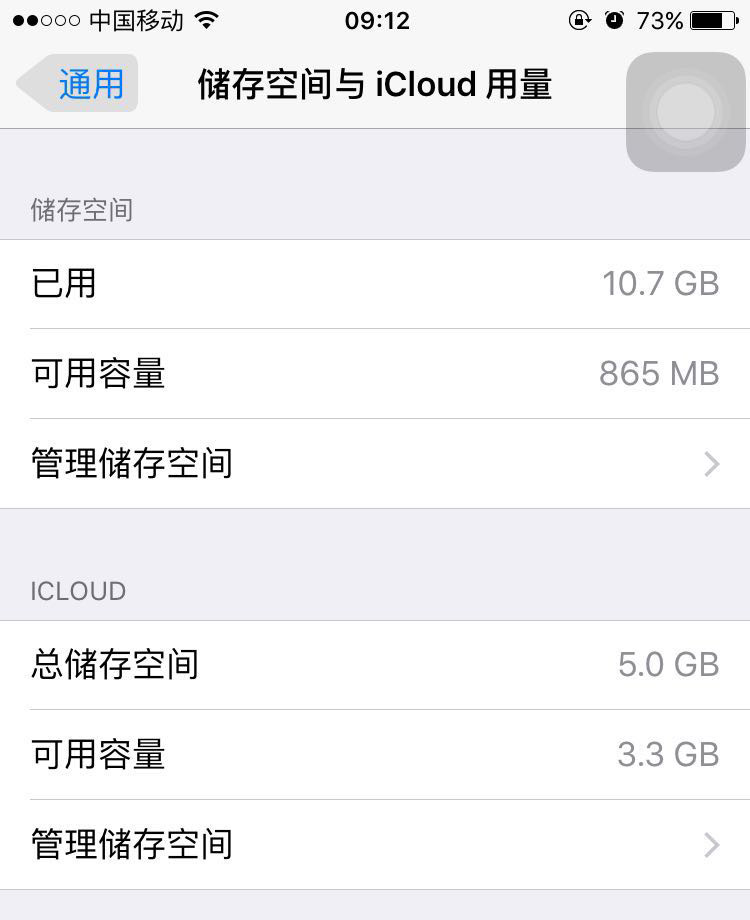The image size is (750, 920).
Task: Tap the 储存空间 section header
Action: pos(81,210)
